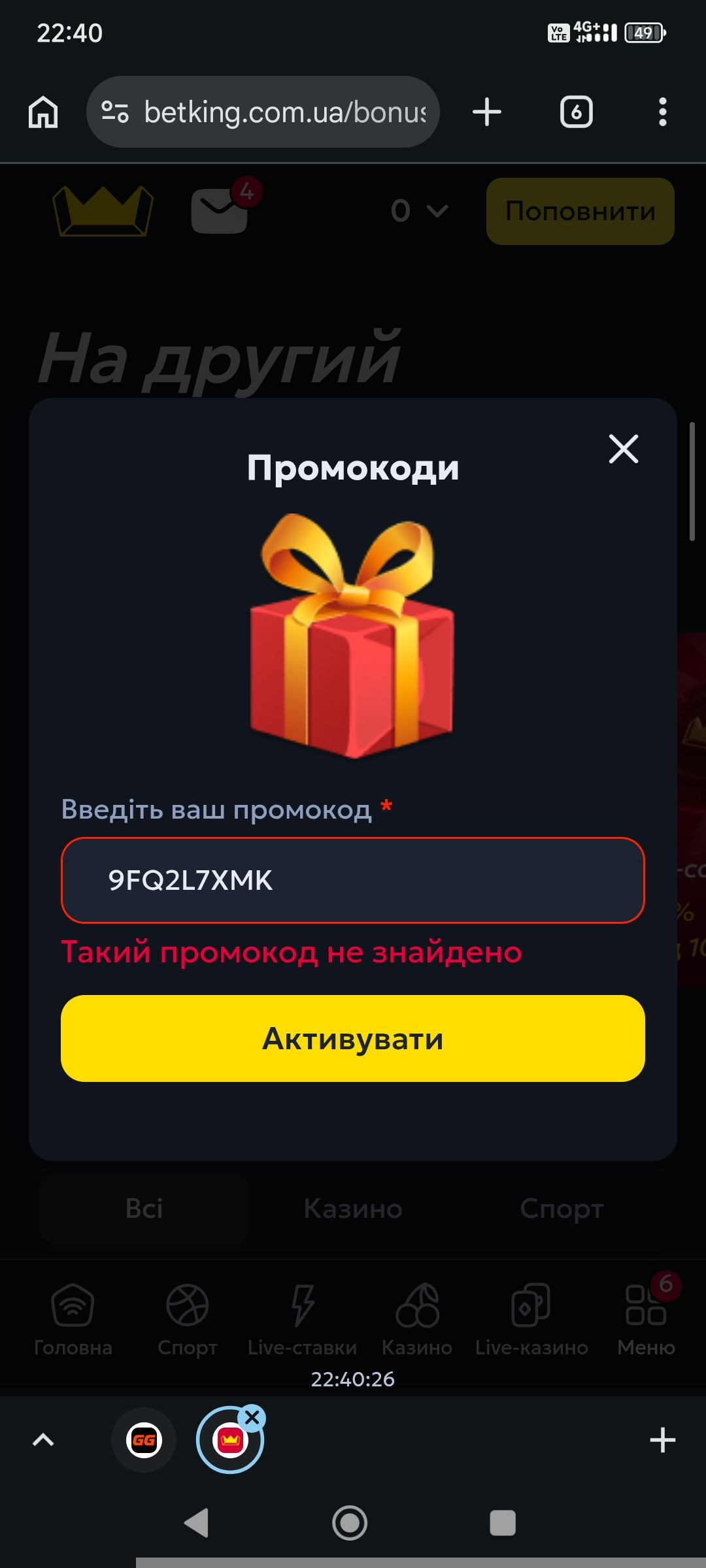Close the Промокоди dialog
Image resolution: width=706 pixels, height=1568 pixels.
tap(623, 449)
